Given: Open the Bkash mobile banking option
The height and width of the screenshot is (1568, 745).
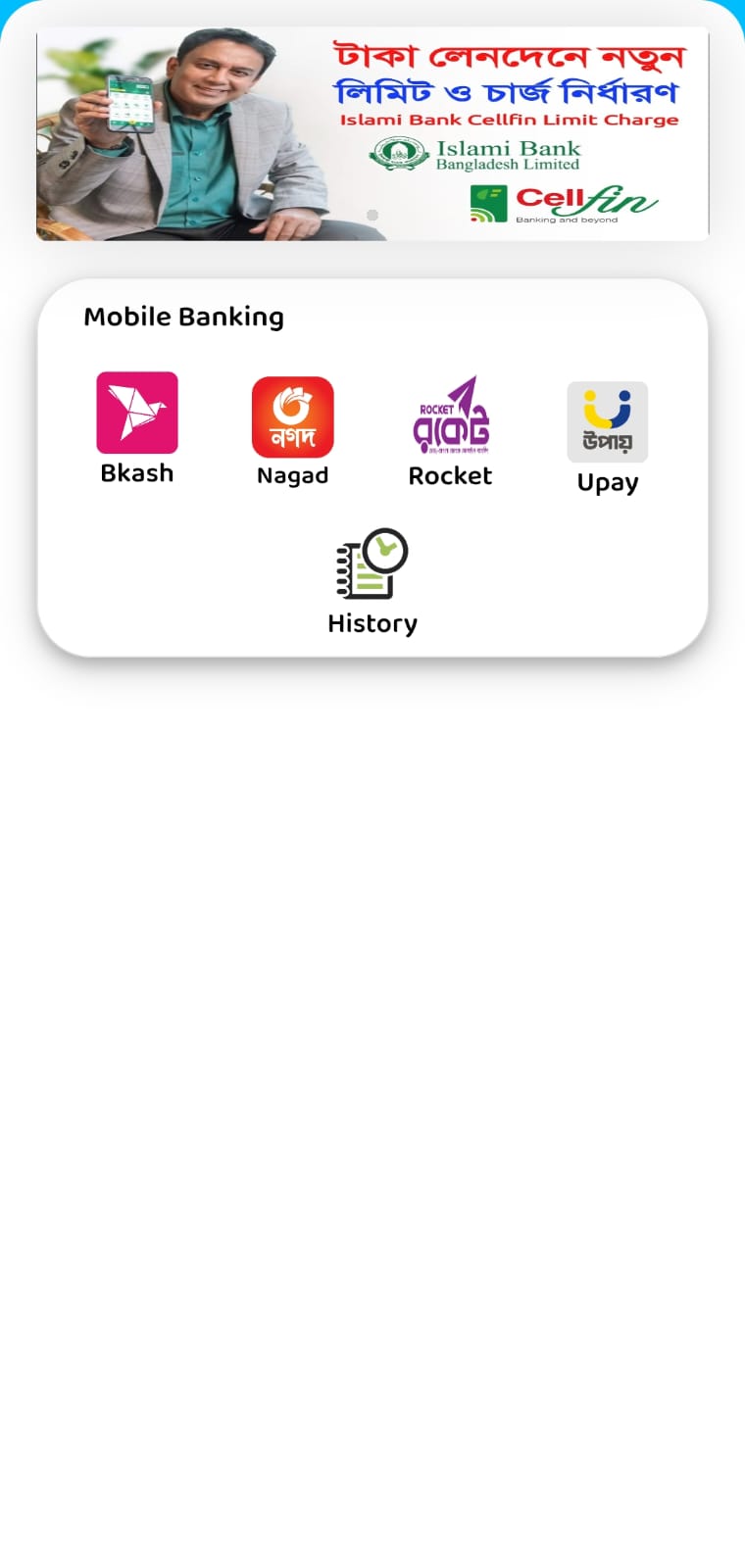Looking at the screenshot, I should (137, 414).
